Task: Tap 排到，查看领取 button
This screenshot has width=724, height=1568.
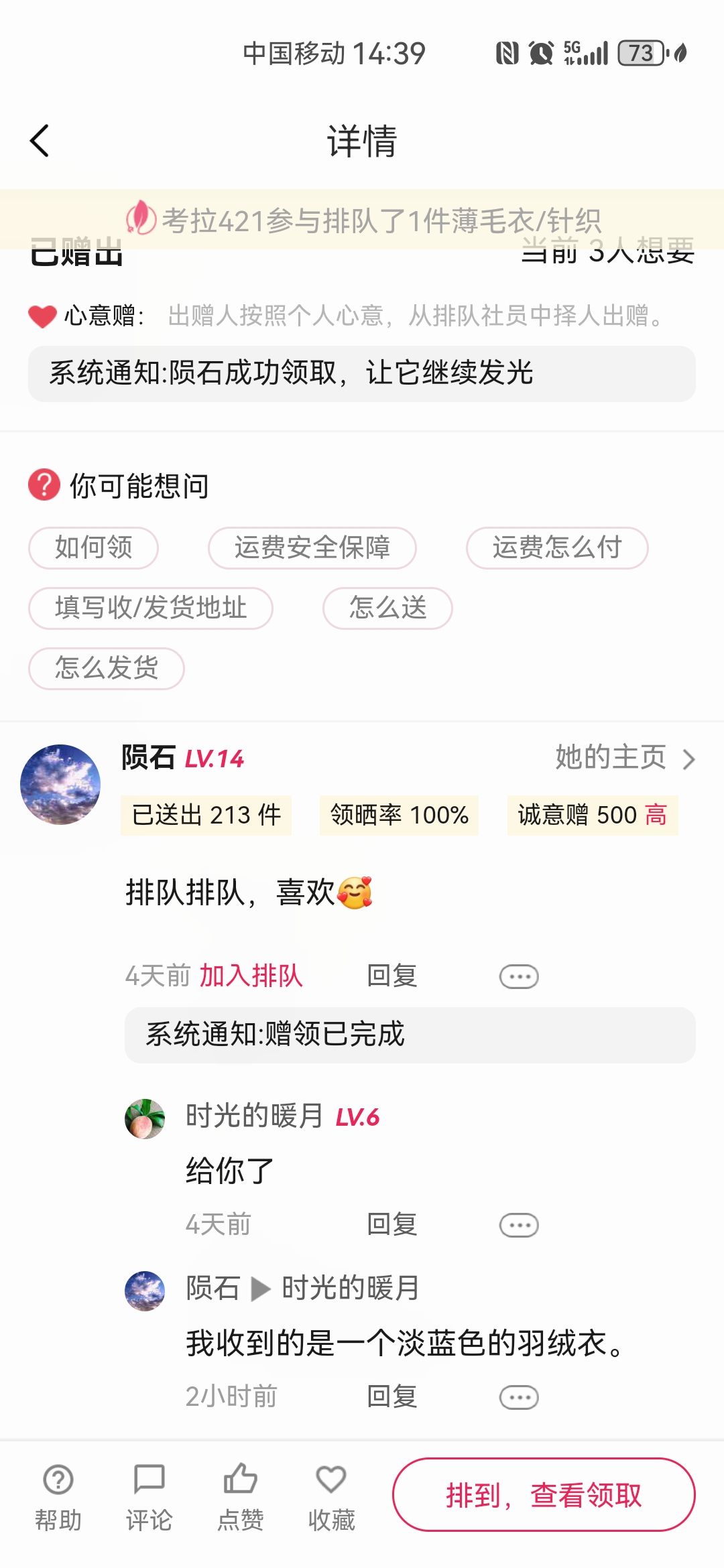Action: coord(544,1494)
